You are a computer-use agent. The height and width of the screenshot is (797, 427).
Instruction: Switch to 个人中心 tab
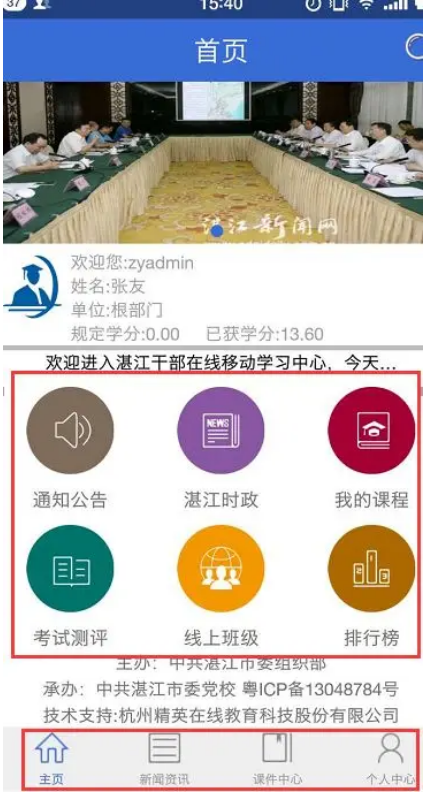pos(390,759)
